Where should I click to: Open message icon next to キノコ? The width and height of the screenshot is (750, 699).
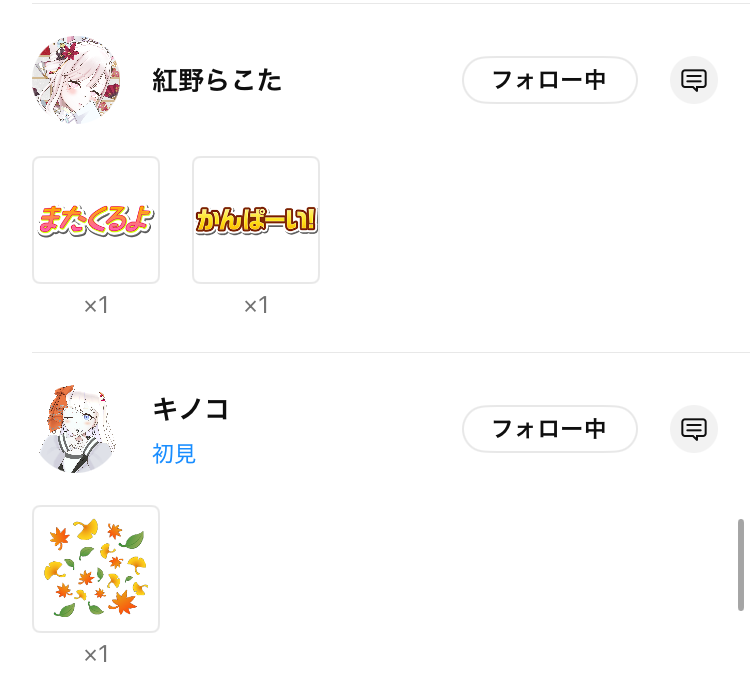coord(693,429)
